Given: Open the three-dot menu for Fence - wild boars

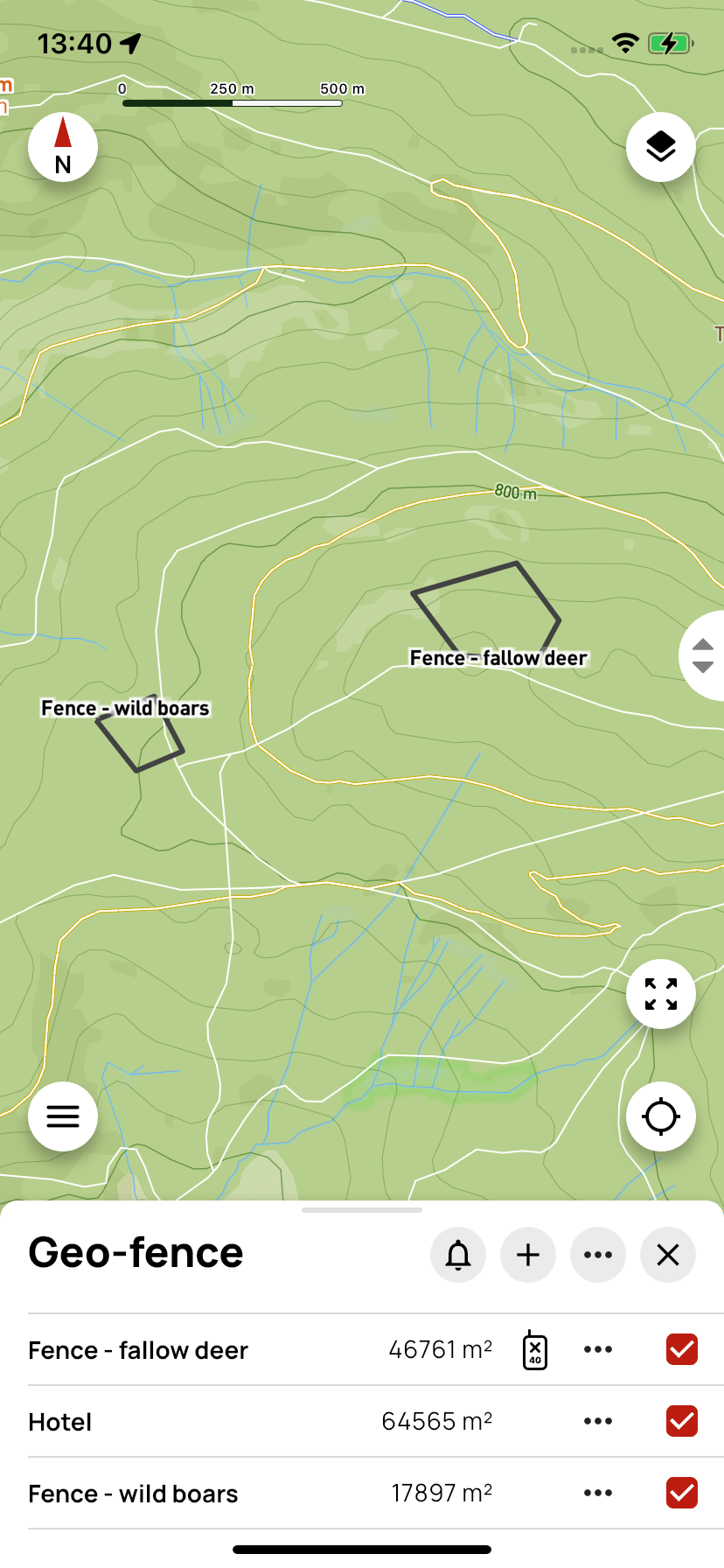Looking at the screenshot, I should point(597,1493).
